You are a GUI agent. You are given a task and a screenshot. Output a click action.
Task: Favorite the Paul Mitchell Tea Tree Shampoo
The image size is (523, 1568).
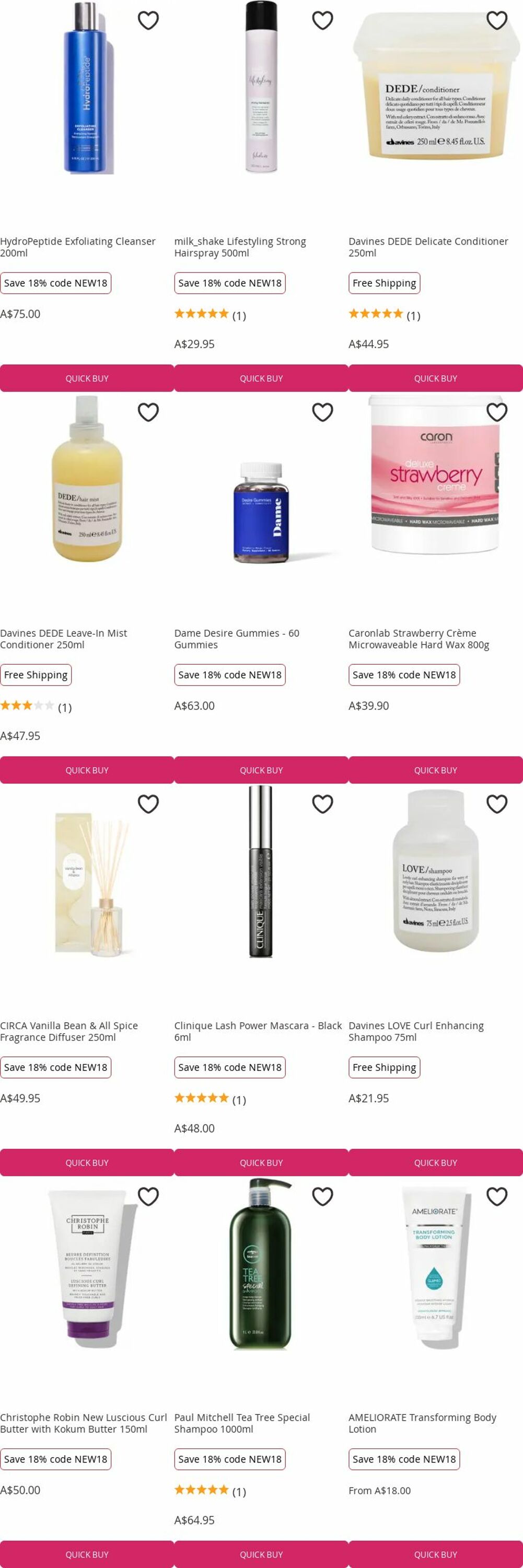(322, 1197)
